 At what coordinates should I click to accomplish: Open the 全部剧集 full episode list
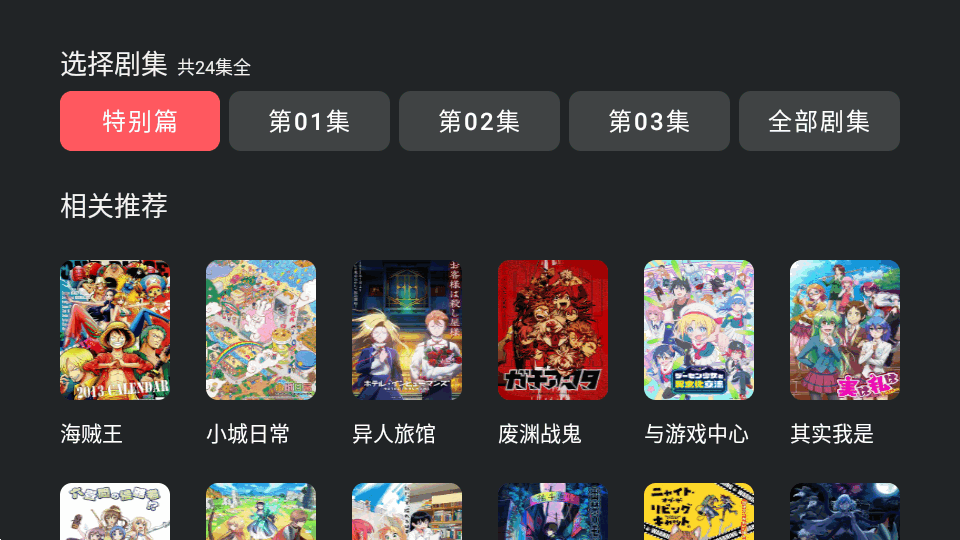(x=819, y=121)
